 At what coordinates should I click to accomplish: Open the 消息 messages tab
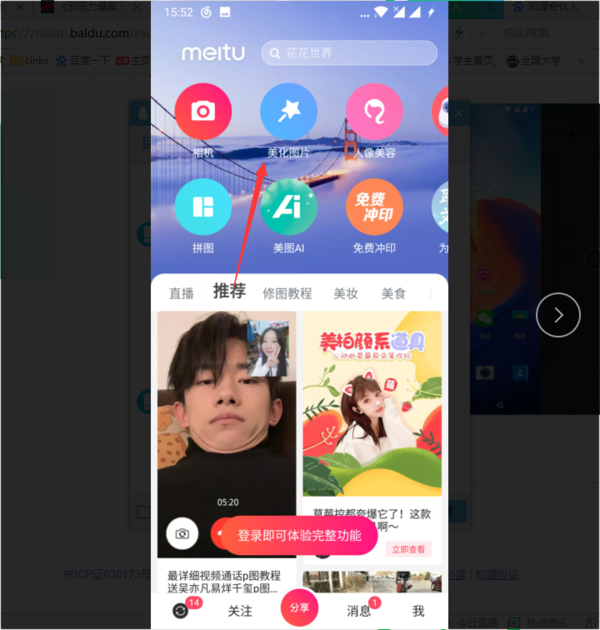pyautogui.click(x=358, y=610)
